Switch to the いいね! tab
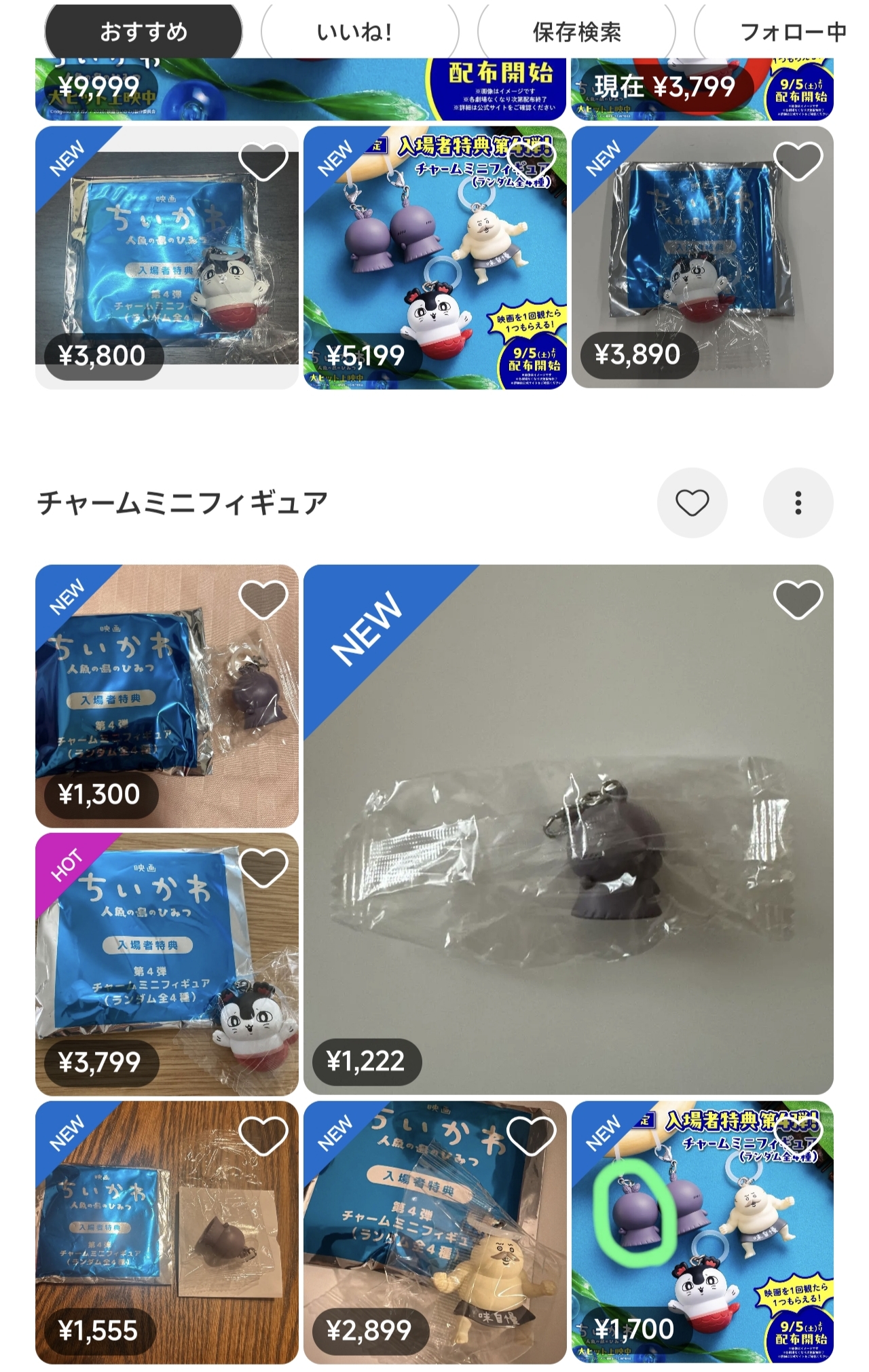Screen dimensions: 869x1372 pyautogui.click(x=360, y=31)
